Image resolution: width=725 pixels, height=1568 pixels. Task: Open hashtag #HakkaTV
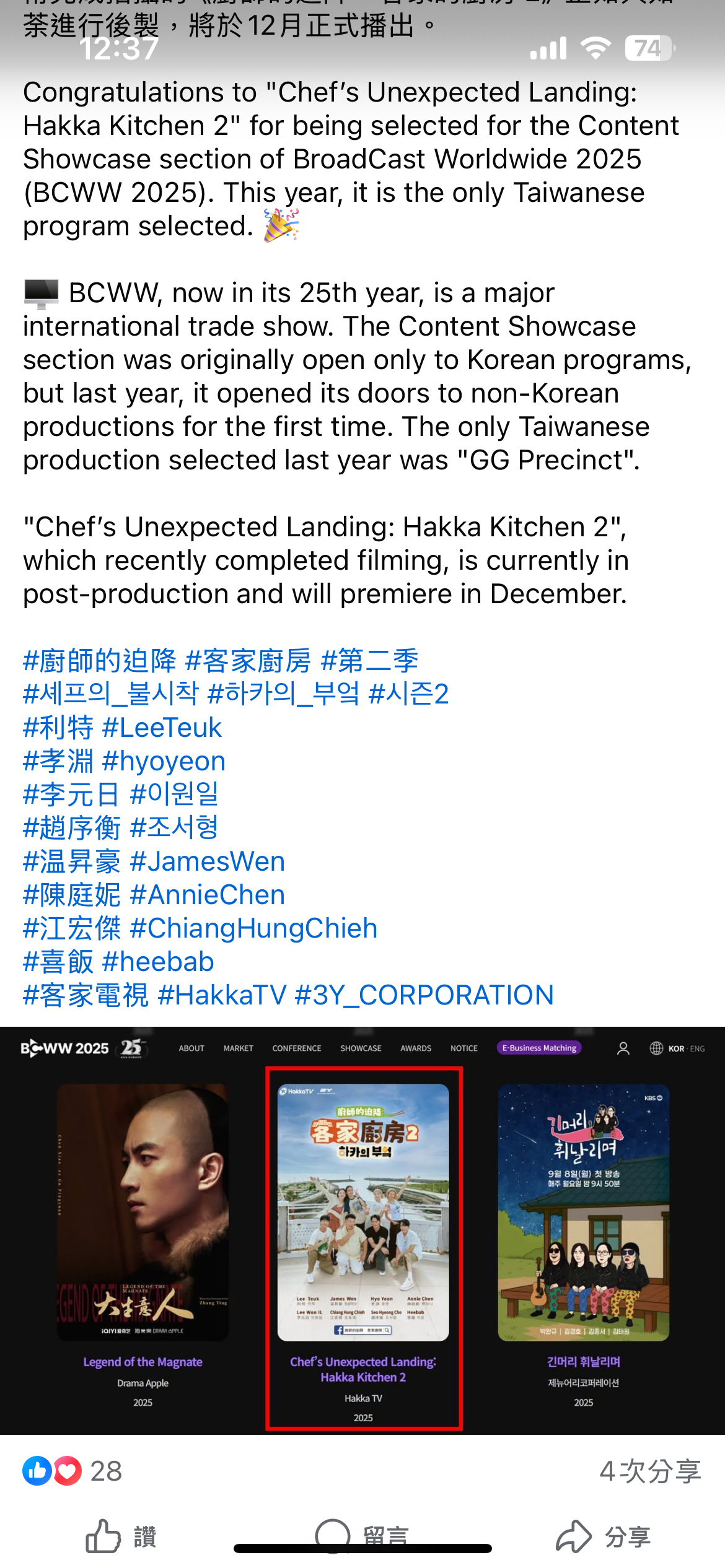coord(222,995)
